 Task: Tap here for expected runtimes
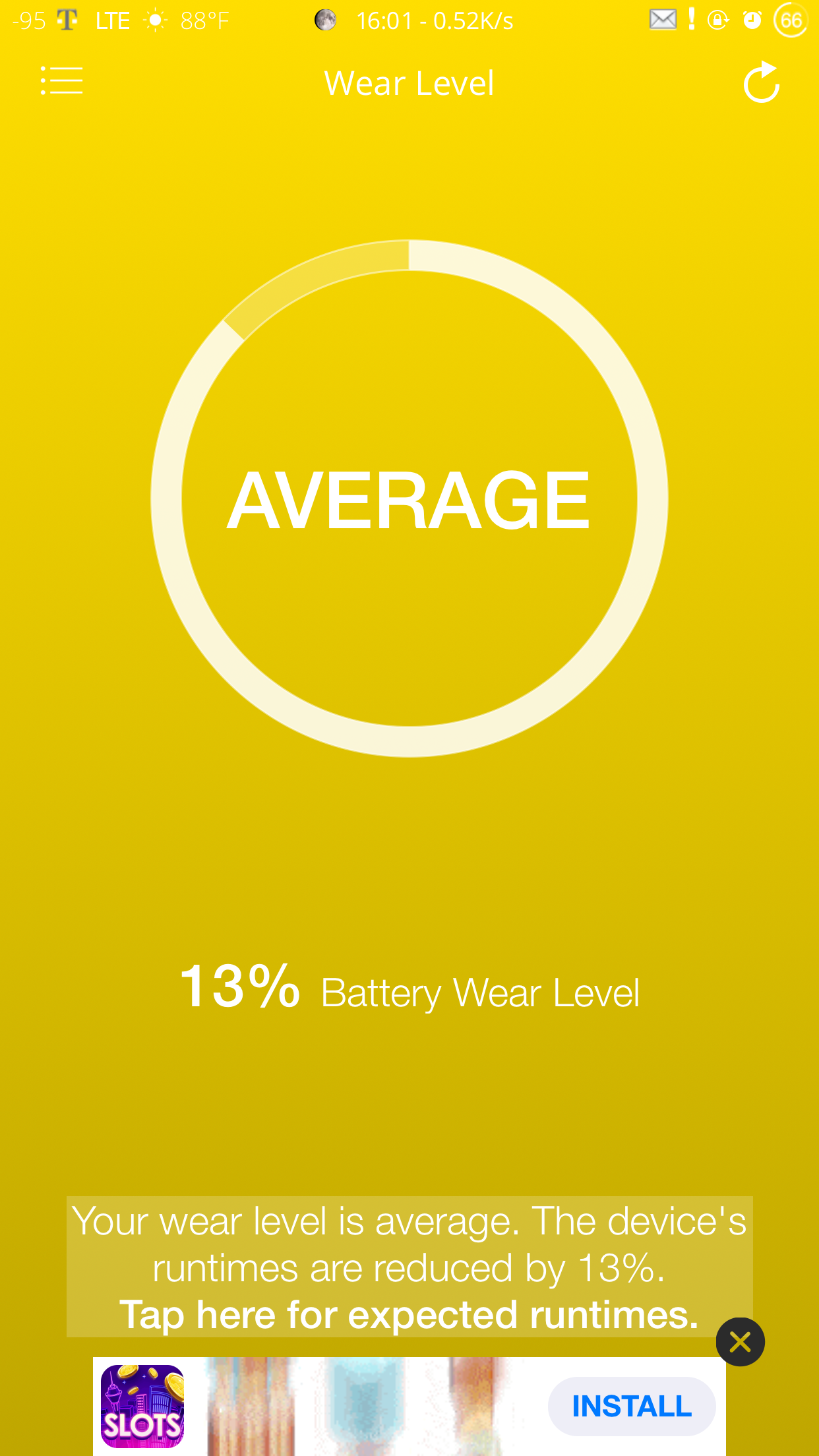[409, 1314]
